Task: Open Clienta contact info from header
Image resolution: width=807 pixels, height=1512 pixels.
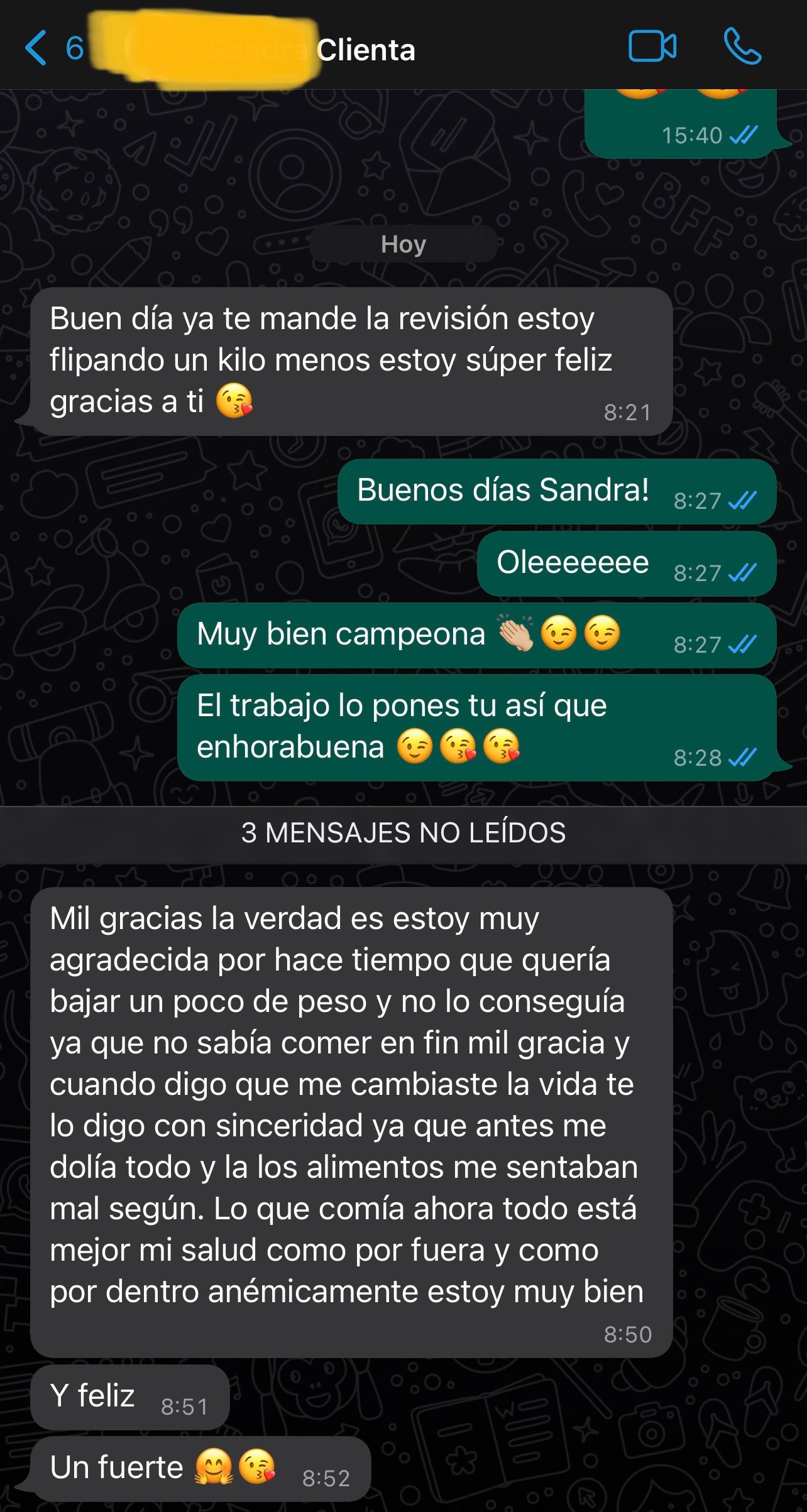Action: (x=366, y=50)
